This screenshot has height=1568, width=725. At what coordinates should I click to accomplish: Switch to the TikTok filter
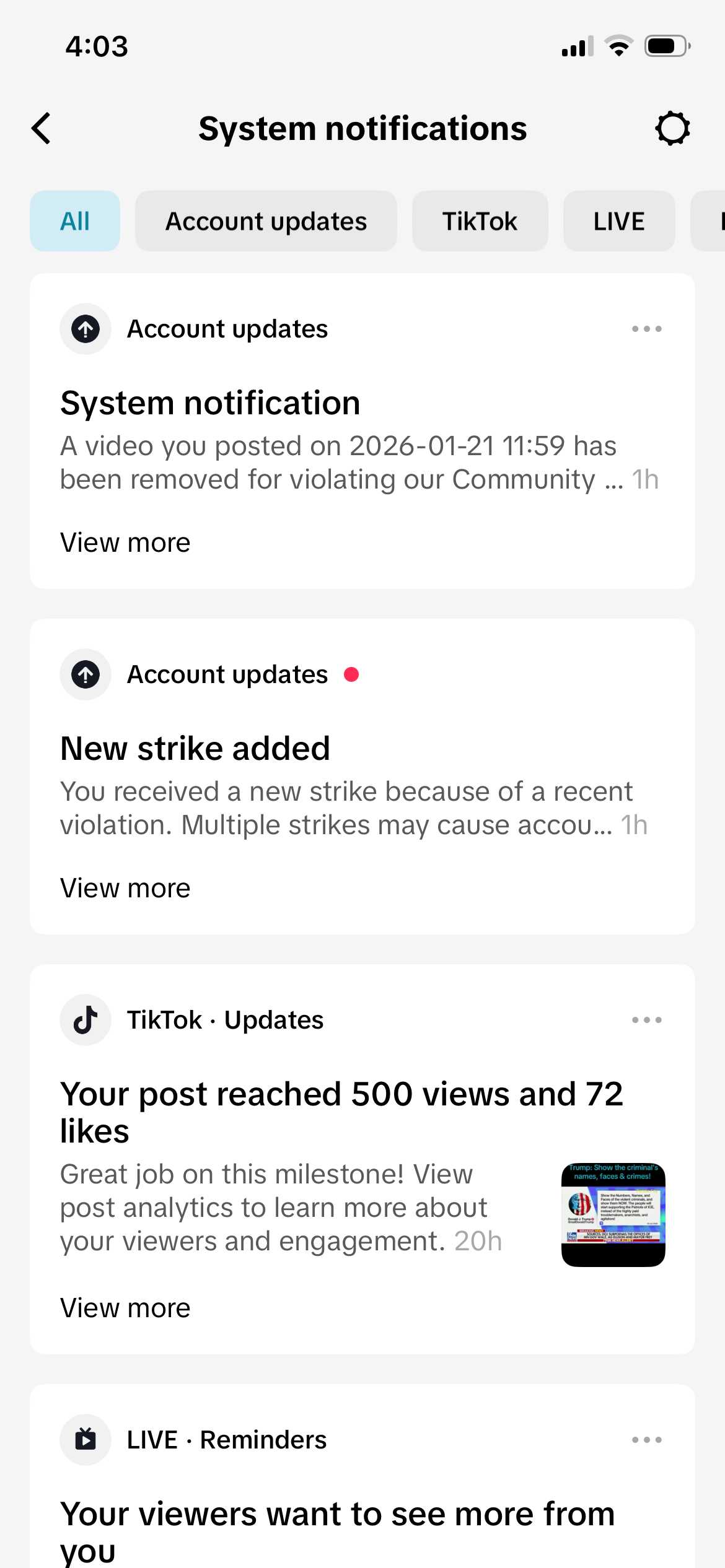click(480, 221)
